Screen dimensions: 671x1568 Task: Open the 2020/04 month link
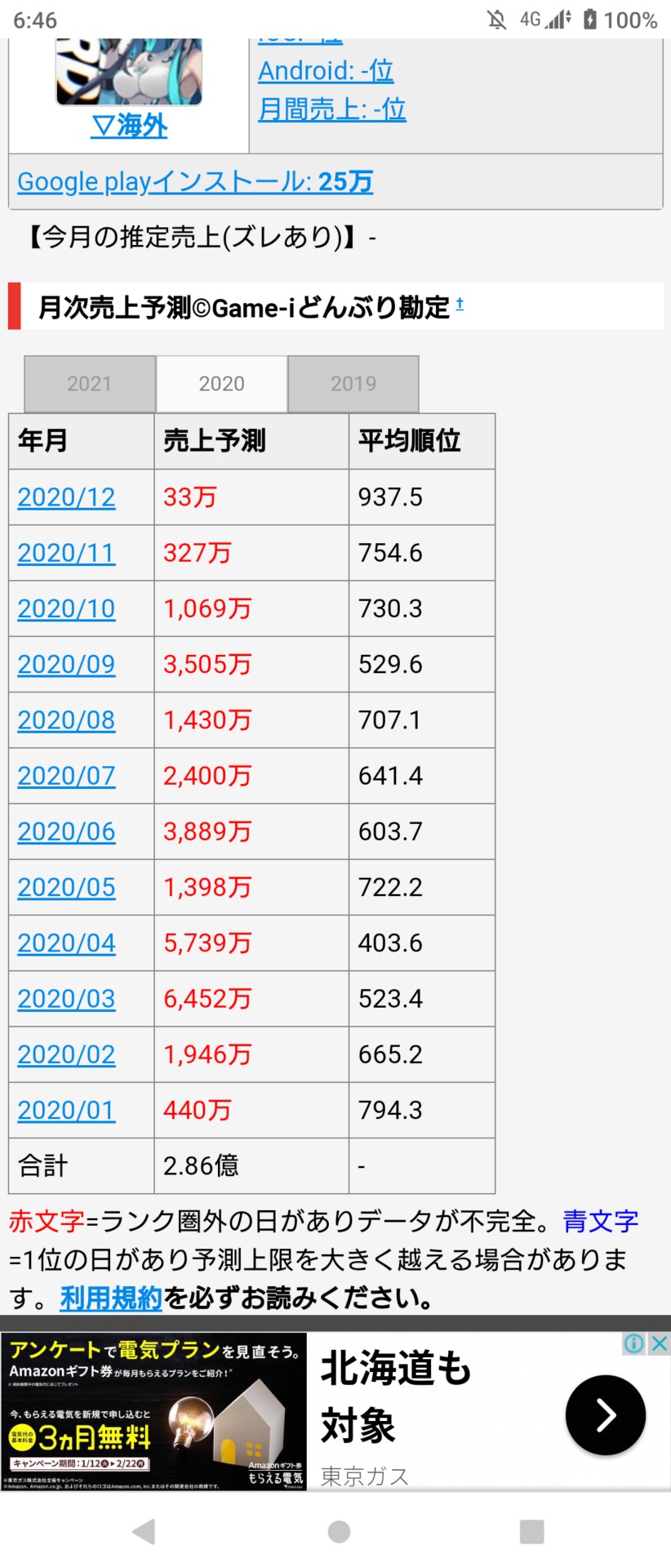coord(66,943)
